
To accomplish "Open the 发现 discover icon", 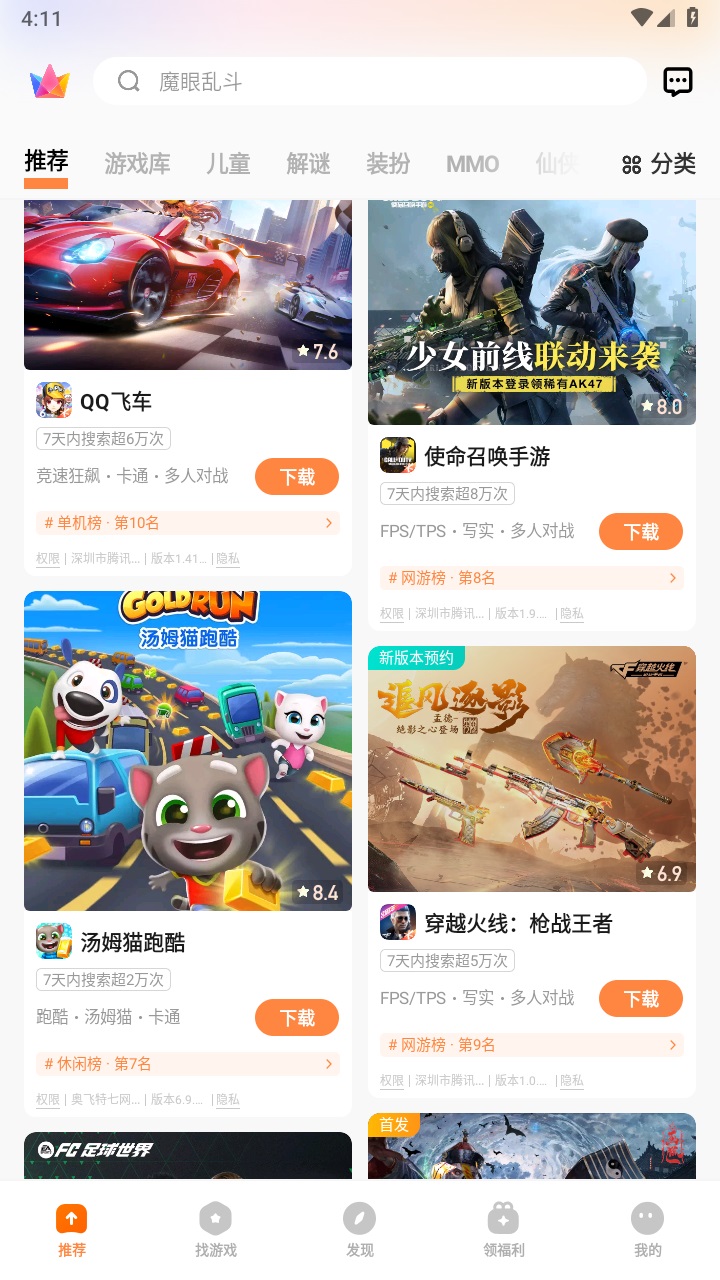I will click(x=360, y=1218).
